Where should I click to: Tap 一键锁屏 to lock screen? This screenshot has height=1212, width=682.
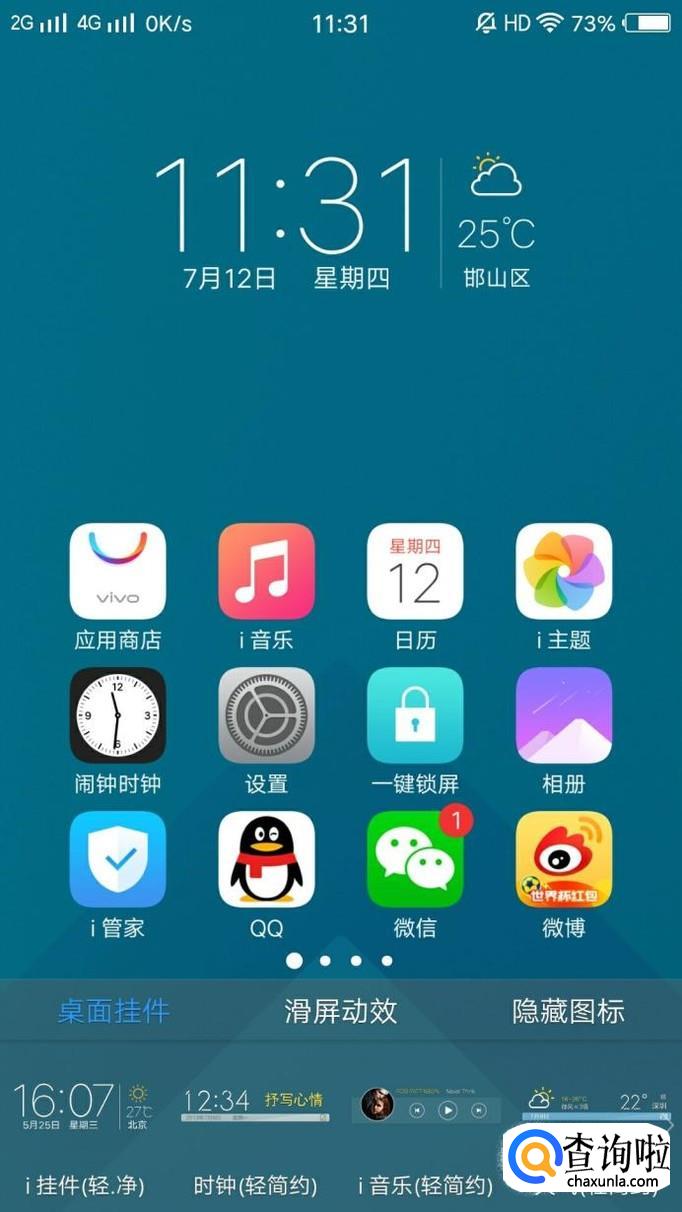click(415, 715)
